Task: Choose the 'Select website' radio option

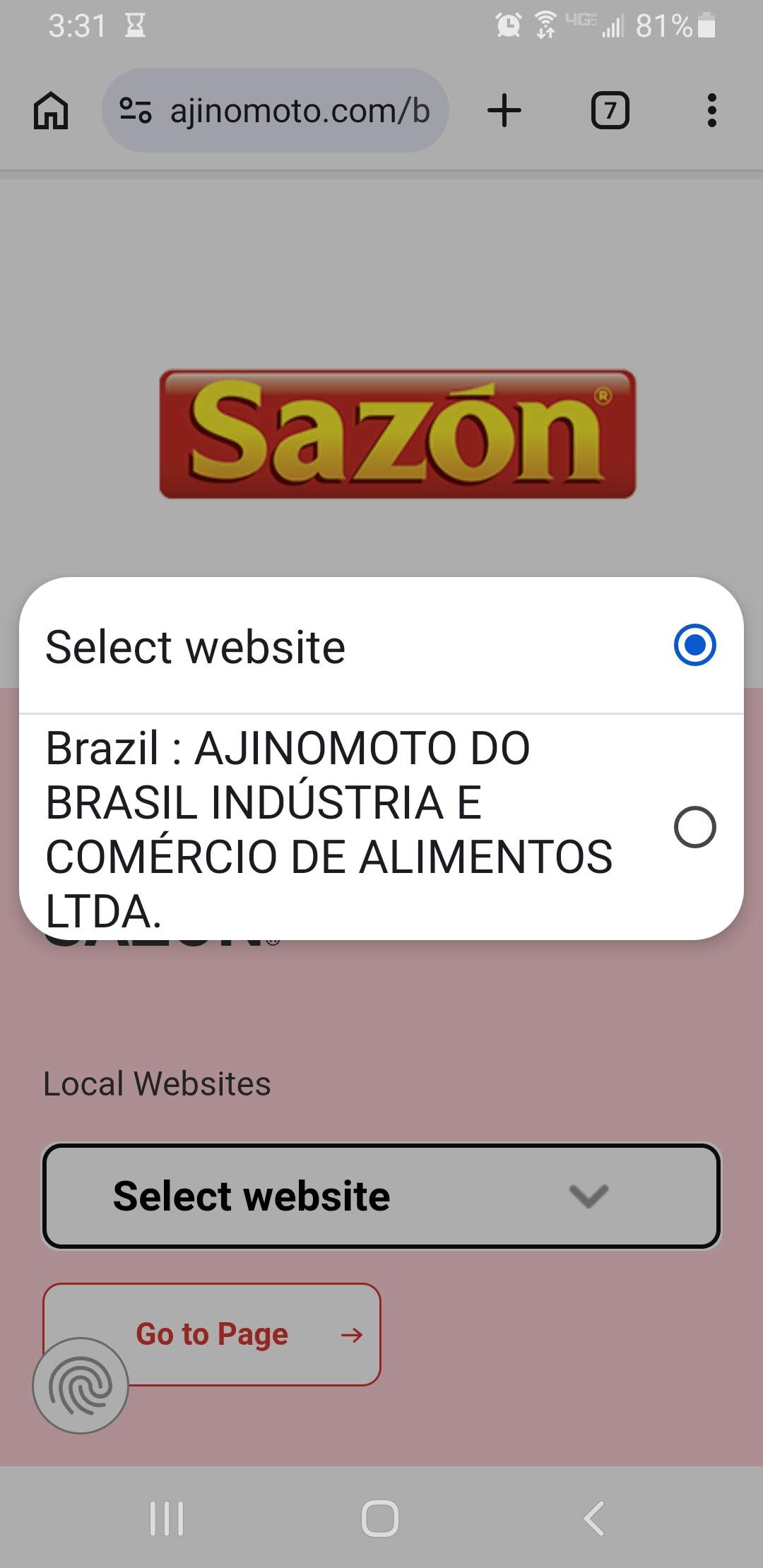Action: (381, 646)
